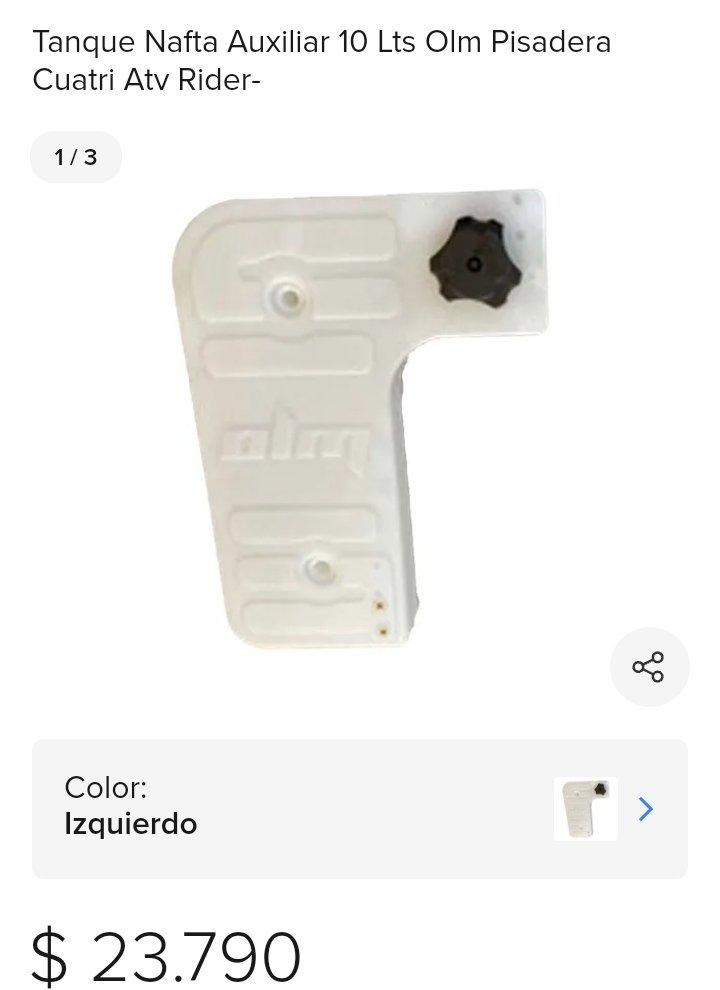Screen dimensions: 720x990
Task: Tap the '1/3' image counter badge
Action: coord(76,156)
